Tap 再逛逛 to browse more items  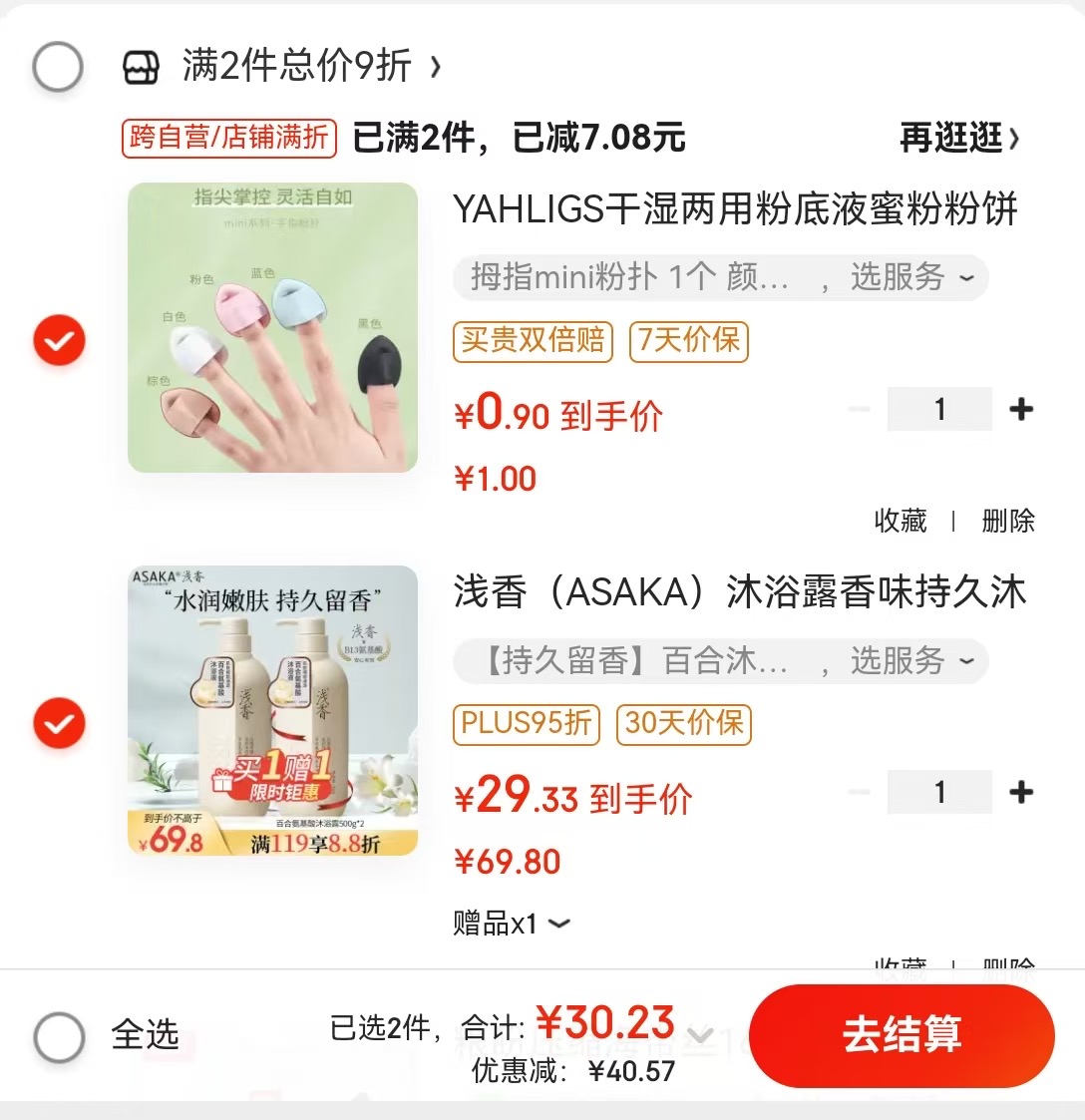[958, 138]
